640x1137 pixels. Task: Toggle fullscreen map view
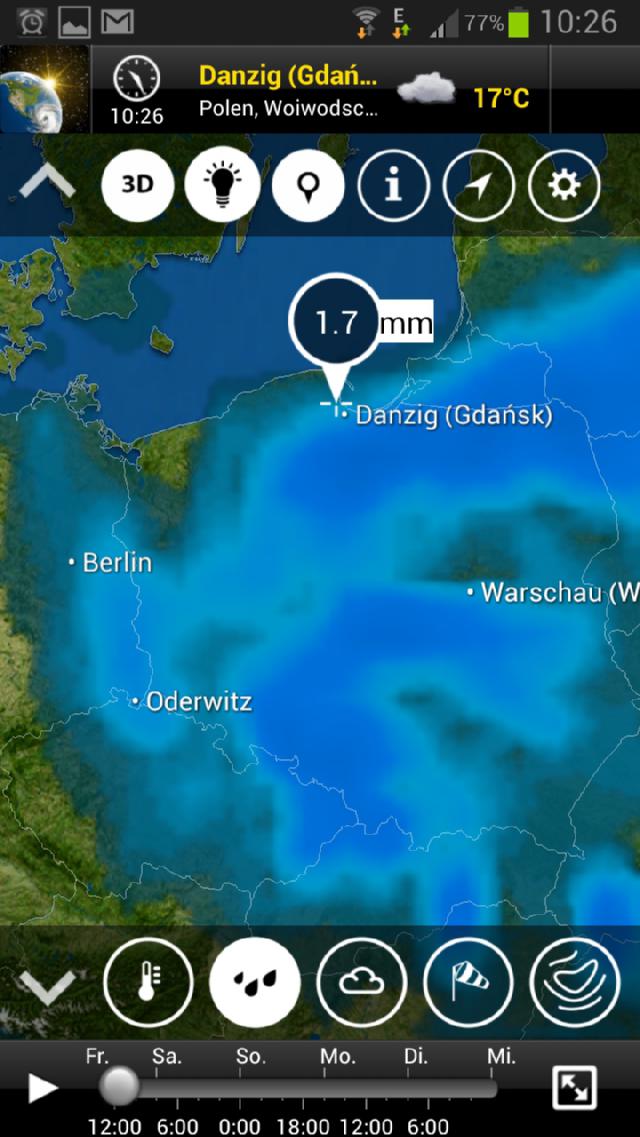575,1088
